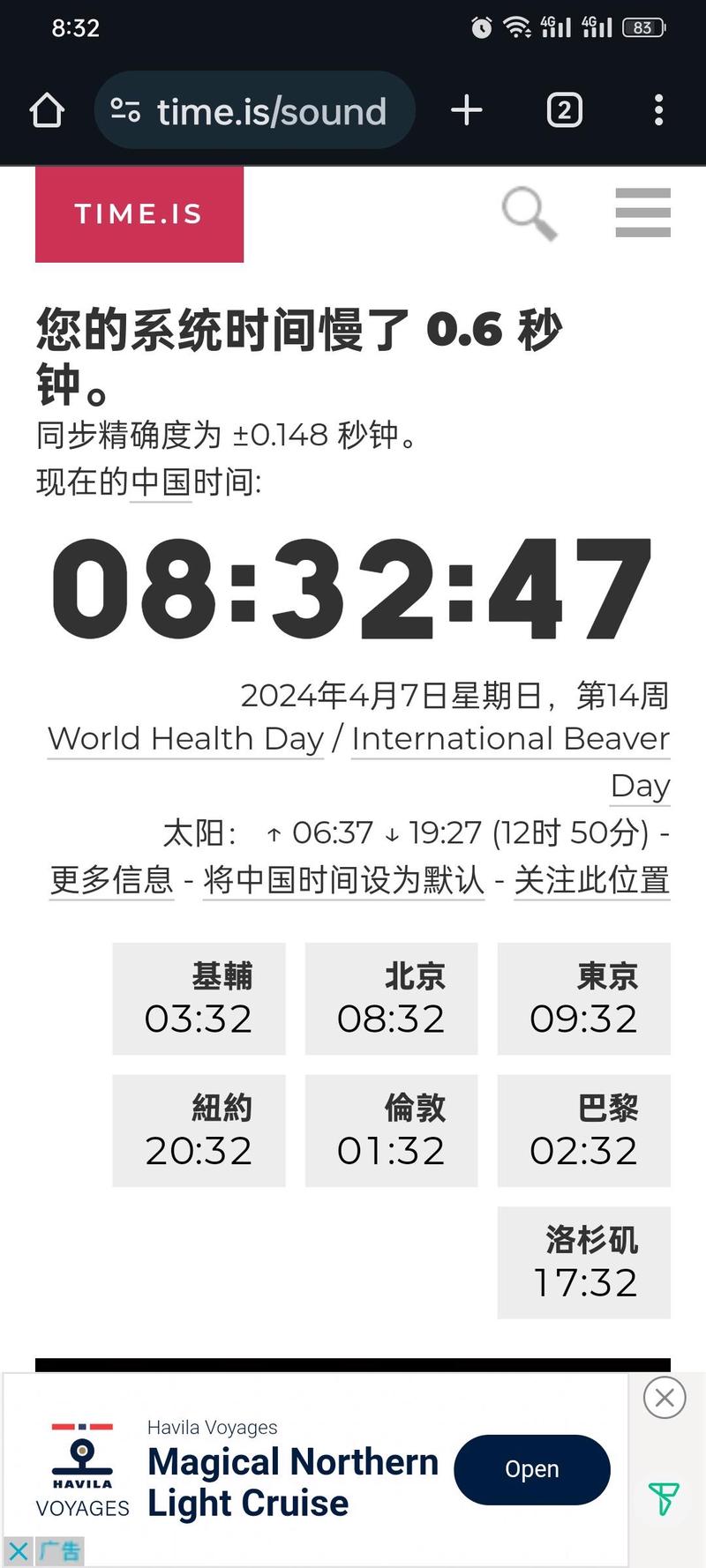Select the 北京 time card

coord(391,998)
